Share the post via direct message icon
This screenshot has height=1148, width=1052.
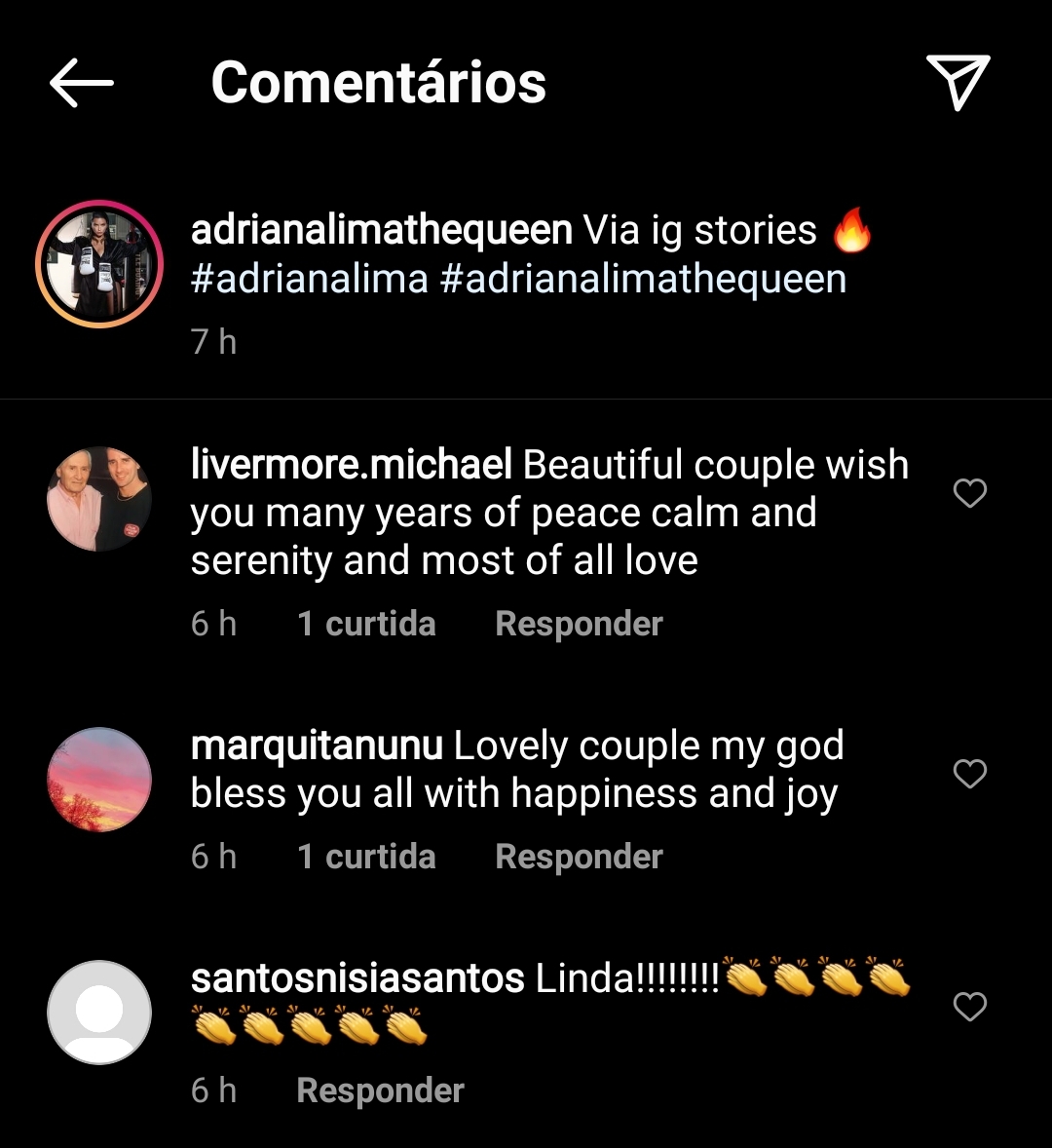[x=958, y=82]
